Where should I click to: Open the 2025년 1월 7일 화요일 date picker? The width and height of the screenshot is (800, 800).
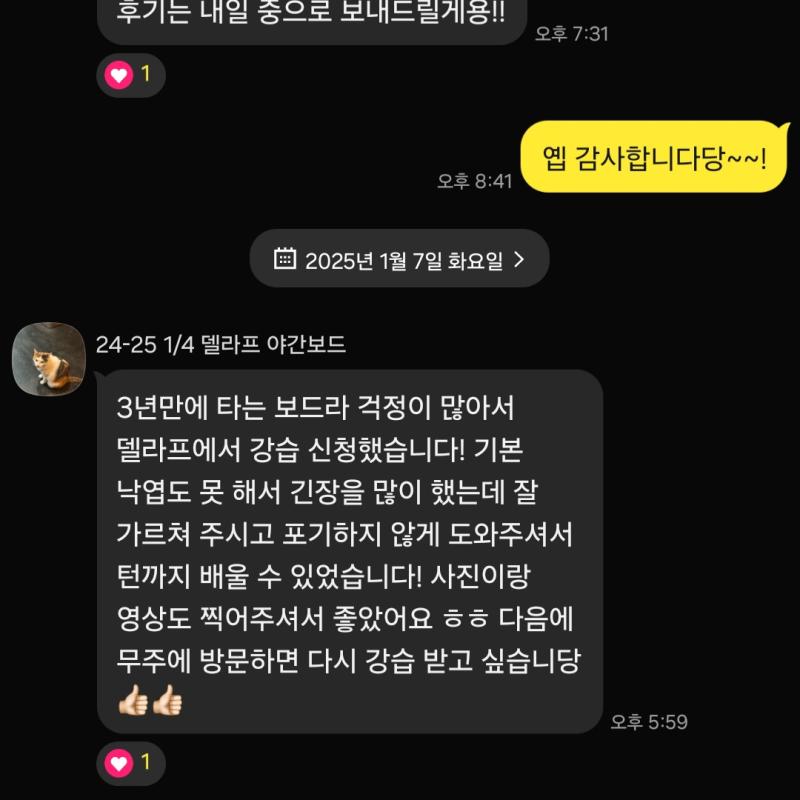tap(399, 259)
